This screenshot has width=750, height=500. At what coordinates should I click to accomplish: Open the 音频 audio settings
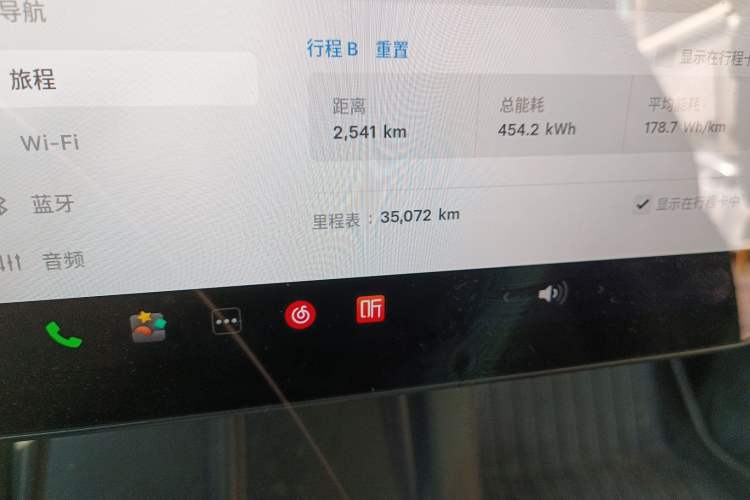[x=62, y=261]
